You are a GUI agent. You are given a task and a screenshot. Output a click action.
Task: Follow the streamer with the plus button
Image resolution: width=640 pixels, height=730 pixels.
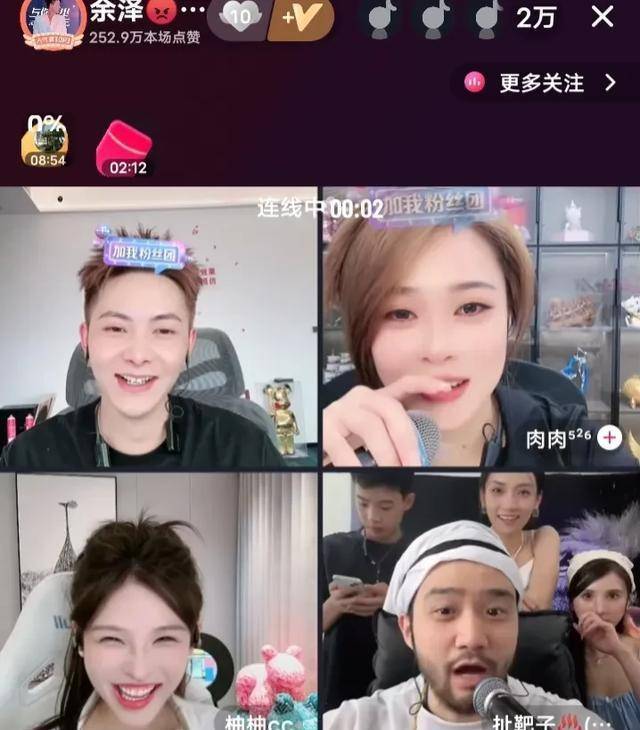[301, 18]
